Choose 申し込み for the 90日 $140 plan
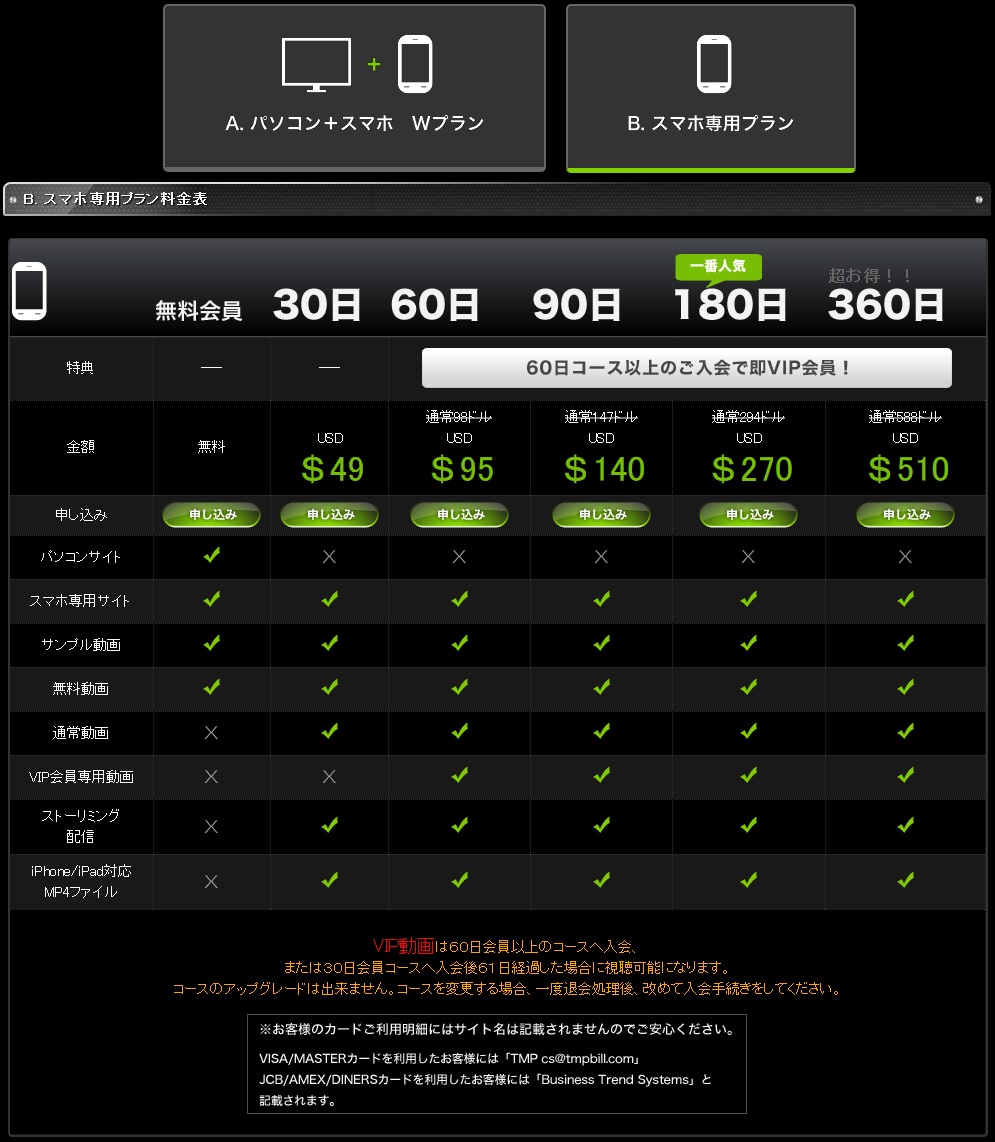The width and height of the screenshot is (995, 1142). 601,515
